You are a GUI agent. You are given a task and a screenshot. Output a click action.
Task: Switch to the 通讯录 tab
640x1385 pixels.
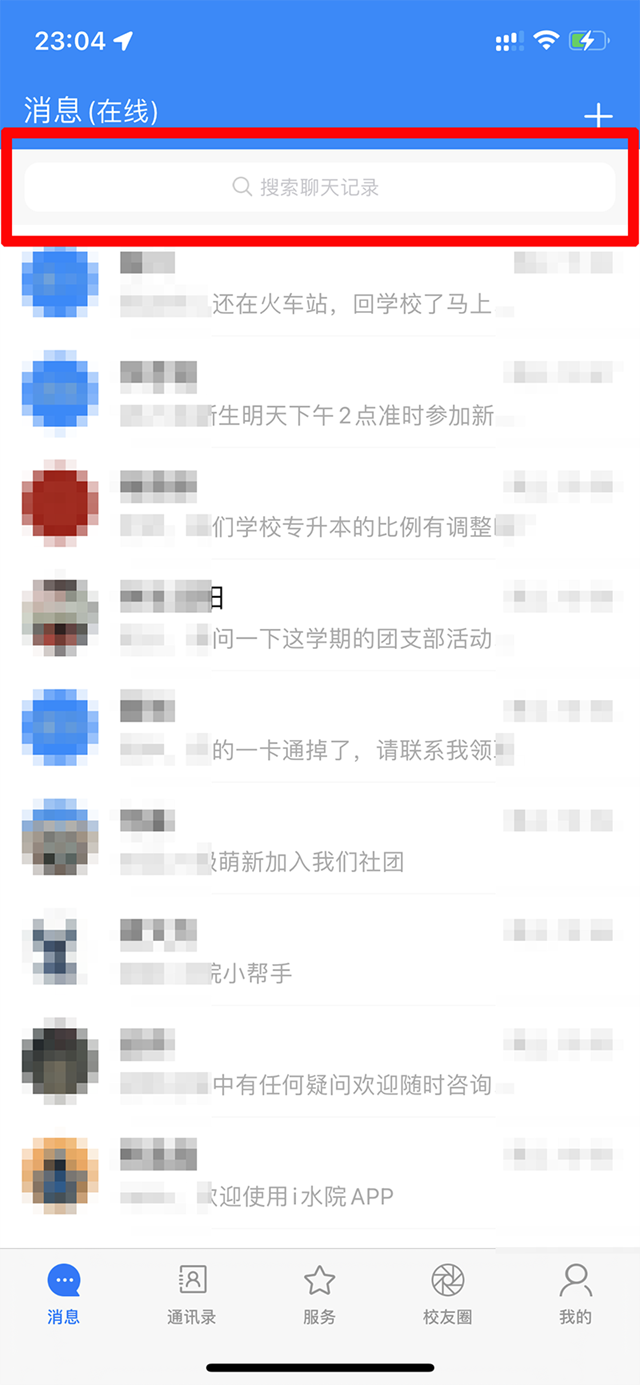click(x=192, y=1295)
